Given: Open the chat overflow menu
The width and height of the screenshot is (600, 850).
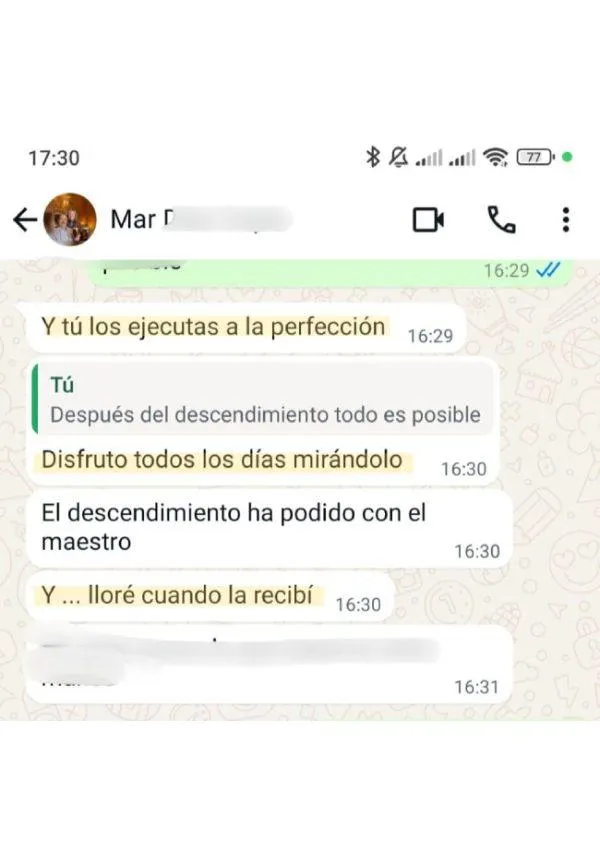Looking at the screenshot, I should [565, 219].
